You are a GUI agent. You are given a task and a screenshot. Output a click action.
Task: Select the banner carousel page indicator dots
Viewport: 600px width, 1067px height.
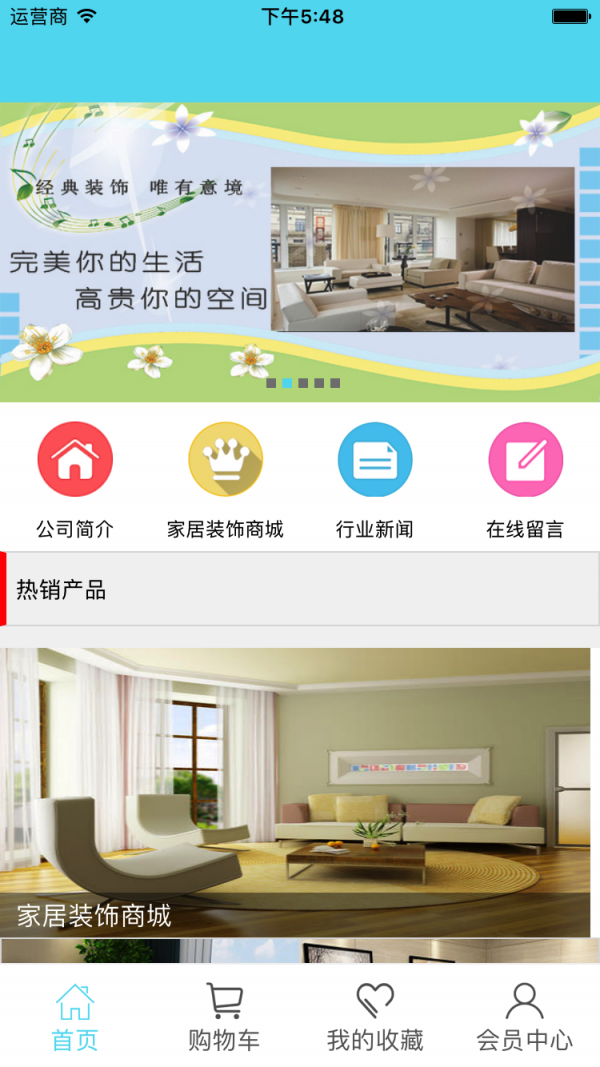(303, 383)
